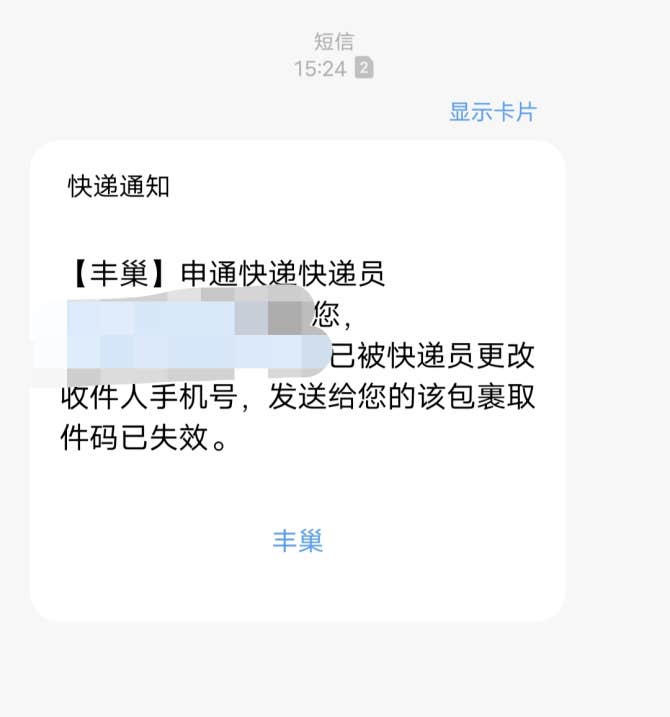Open the 丰巢 link in the card

[297, 542]
